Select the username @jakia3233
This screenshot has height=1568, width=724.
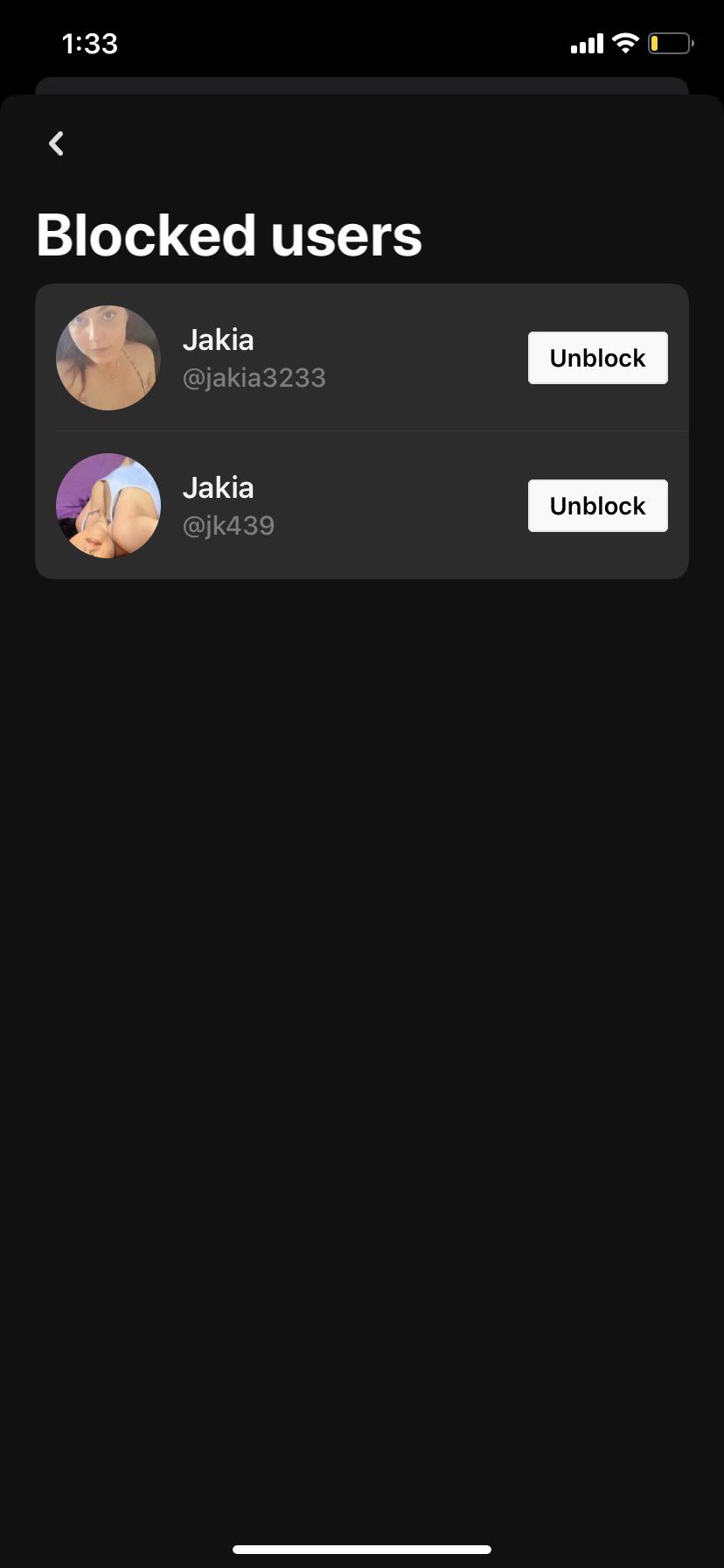pyautogui.click(x=254, y=377)
